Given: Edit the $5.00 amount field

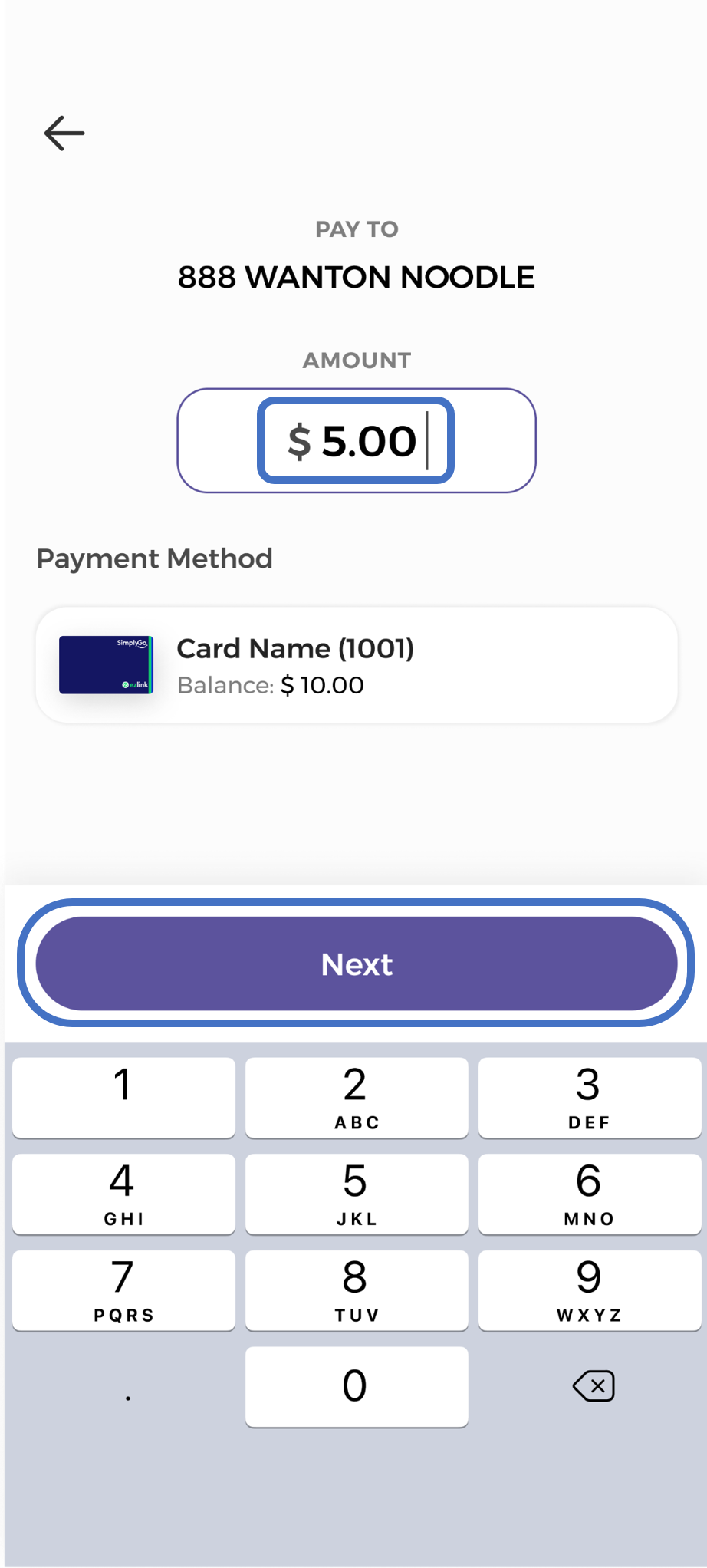Looking at the screenshot, I should point(356,441).
